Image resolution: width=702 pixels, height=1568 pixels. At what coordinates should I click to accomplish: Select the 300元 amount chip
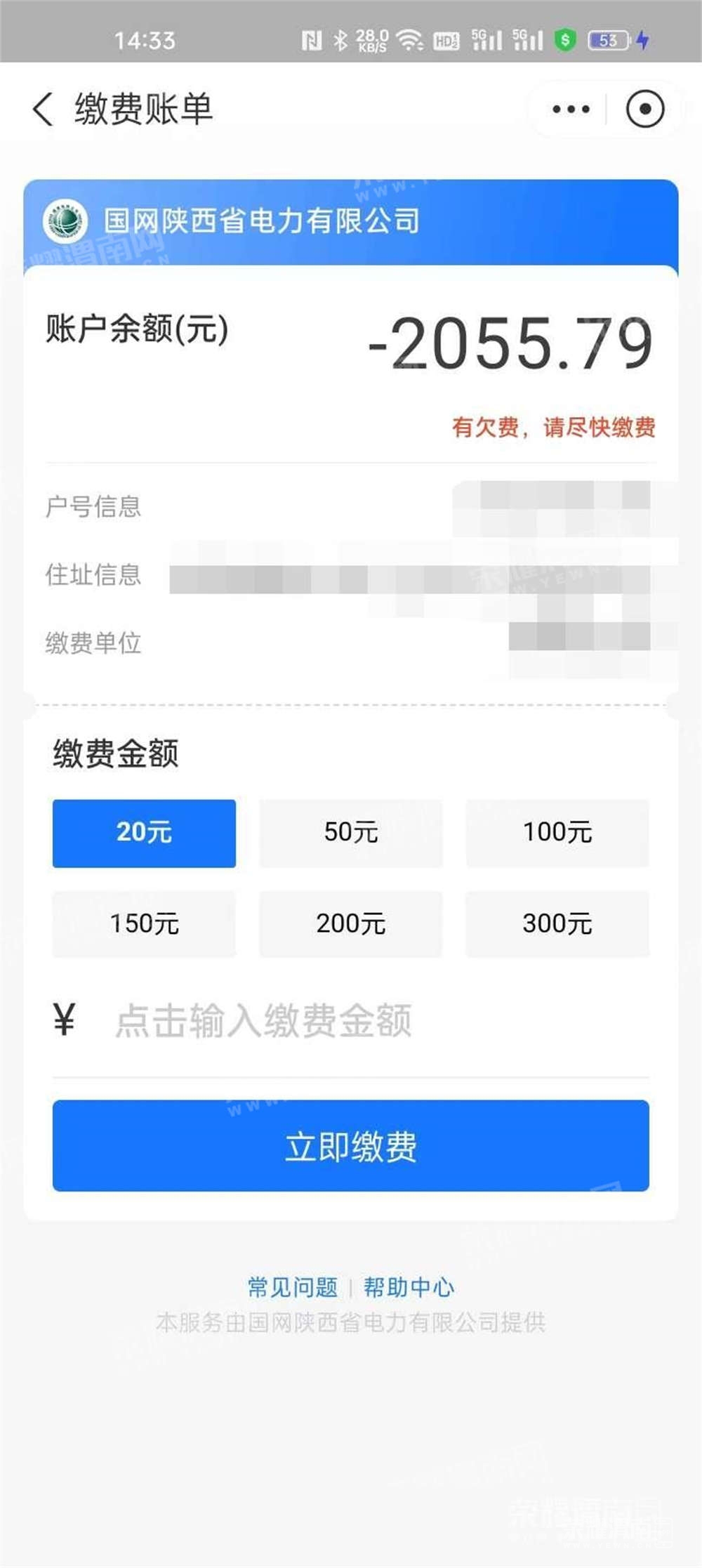[x=557, y=923]
